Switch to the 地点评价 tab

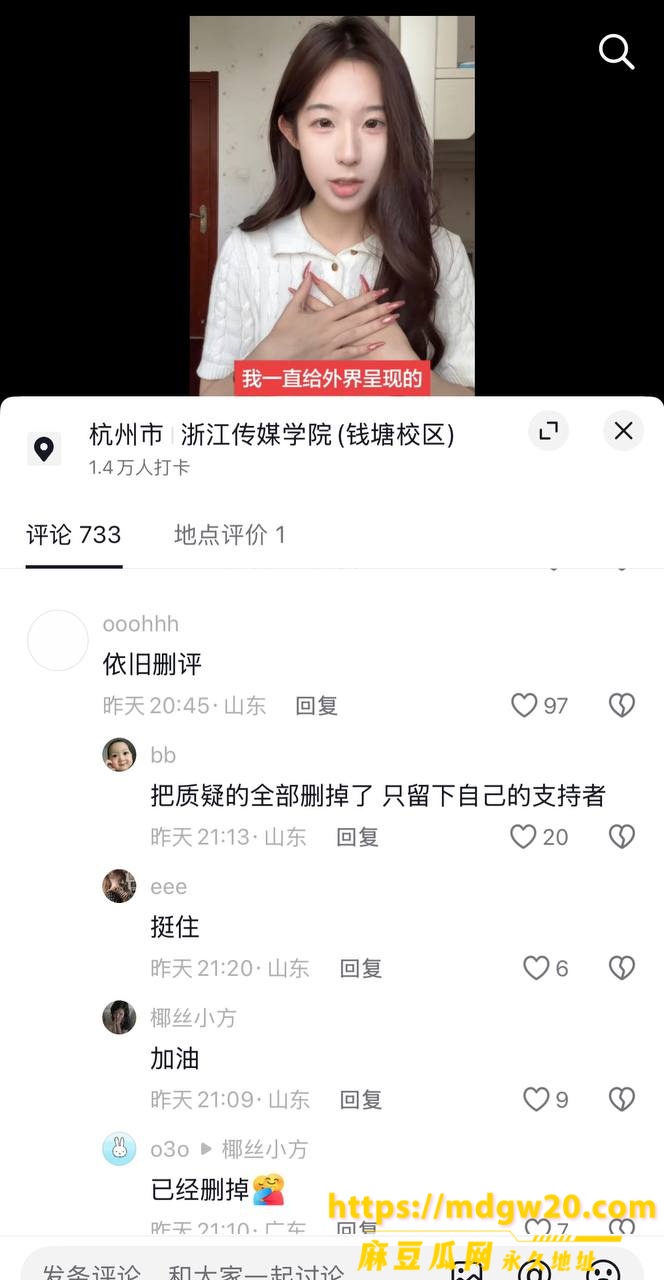229,535
